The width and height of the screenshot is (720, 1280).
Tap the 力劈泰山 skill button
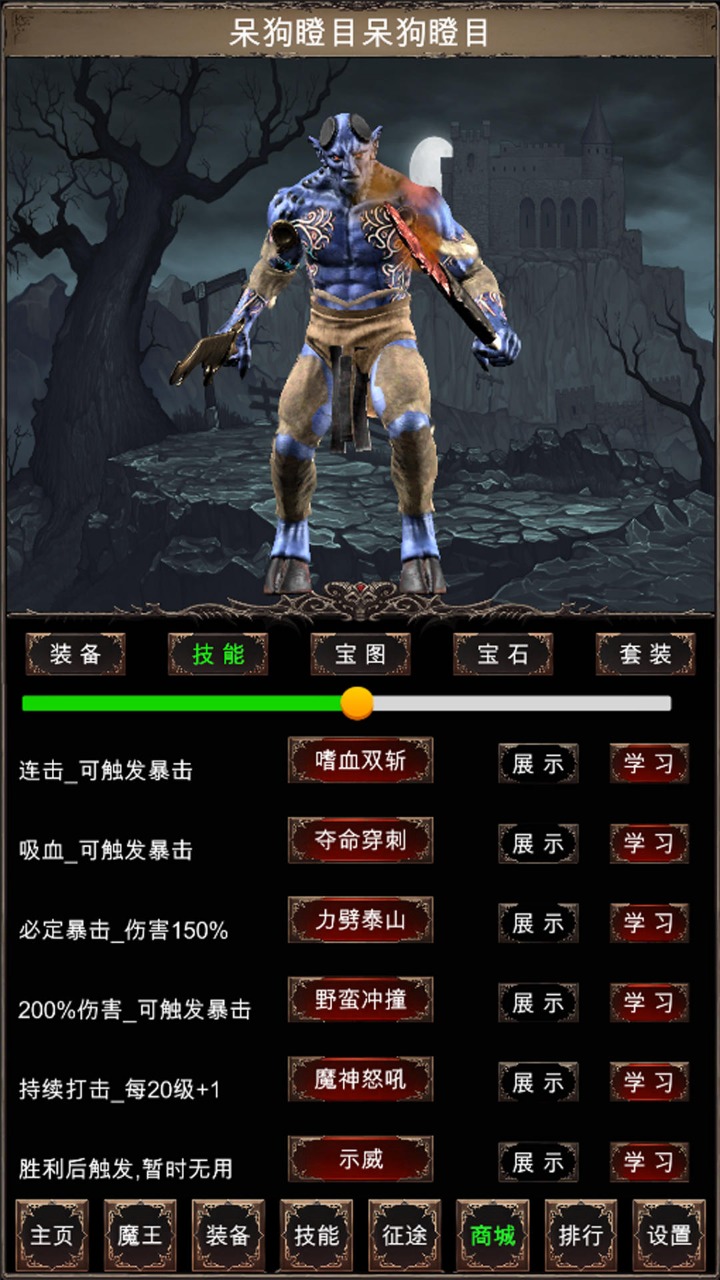point(360,920)
